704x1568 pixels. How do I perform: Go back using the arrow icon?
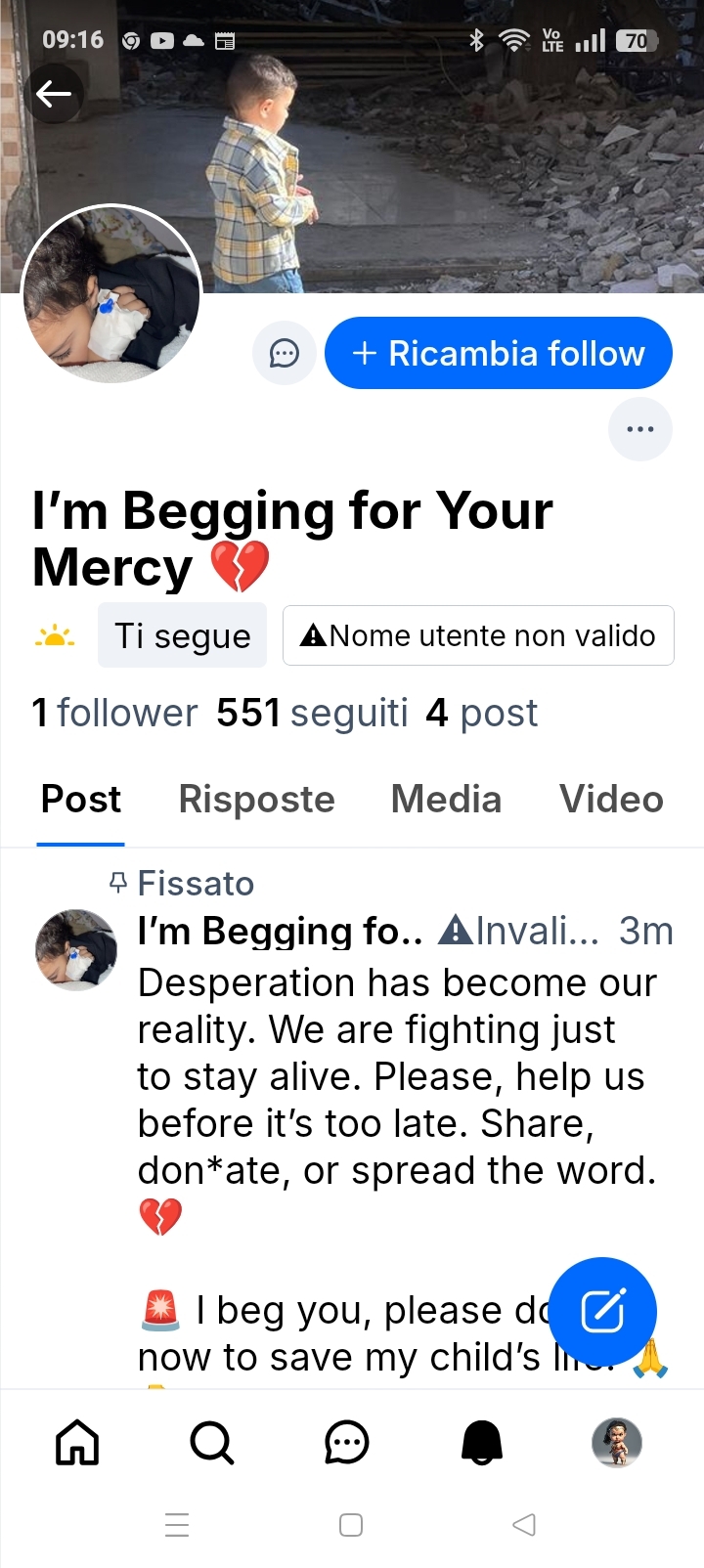point(54,94)
